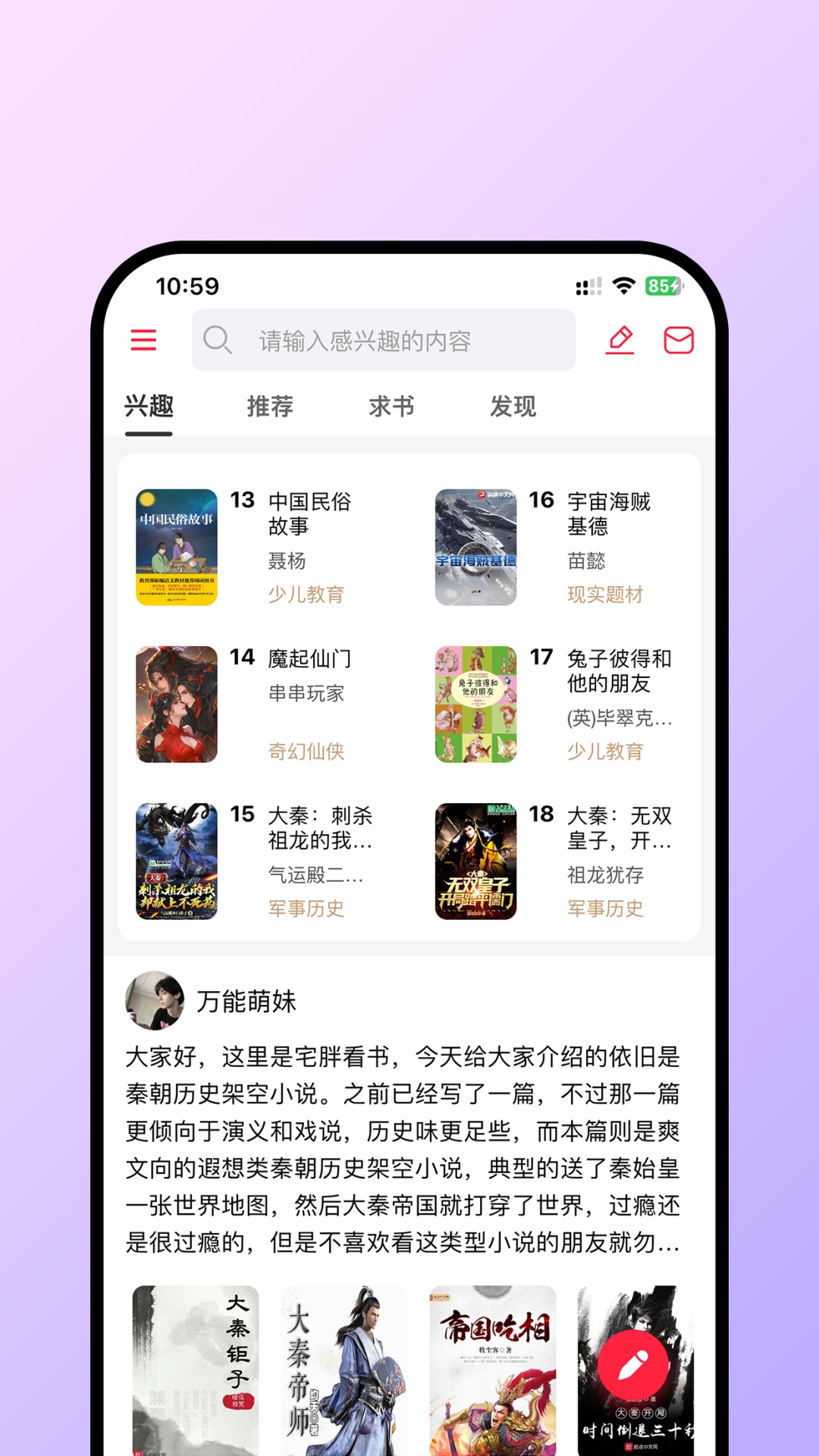Open the mail inbox icon
This screenshot has height=1456, width=819.
click(x=679, y=340)
